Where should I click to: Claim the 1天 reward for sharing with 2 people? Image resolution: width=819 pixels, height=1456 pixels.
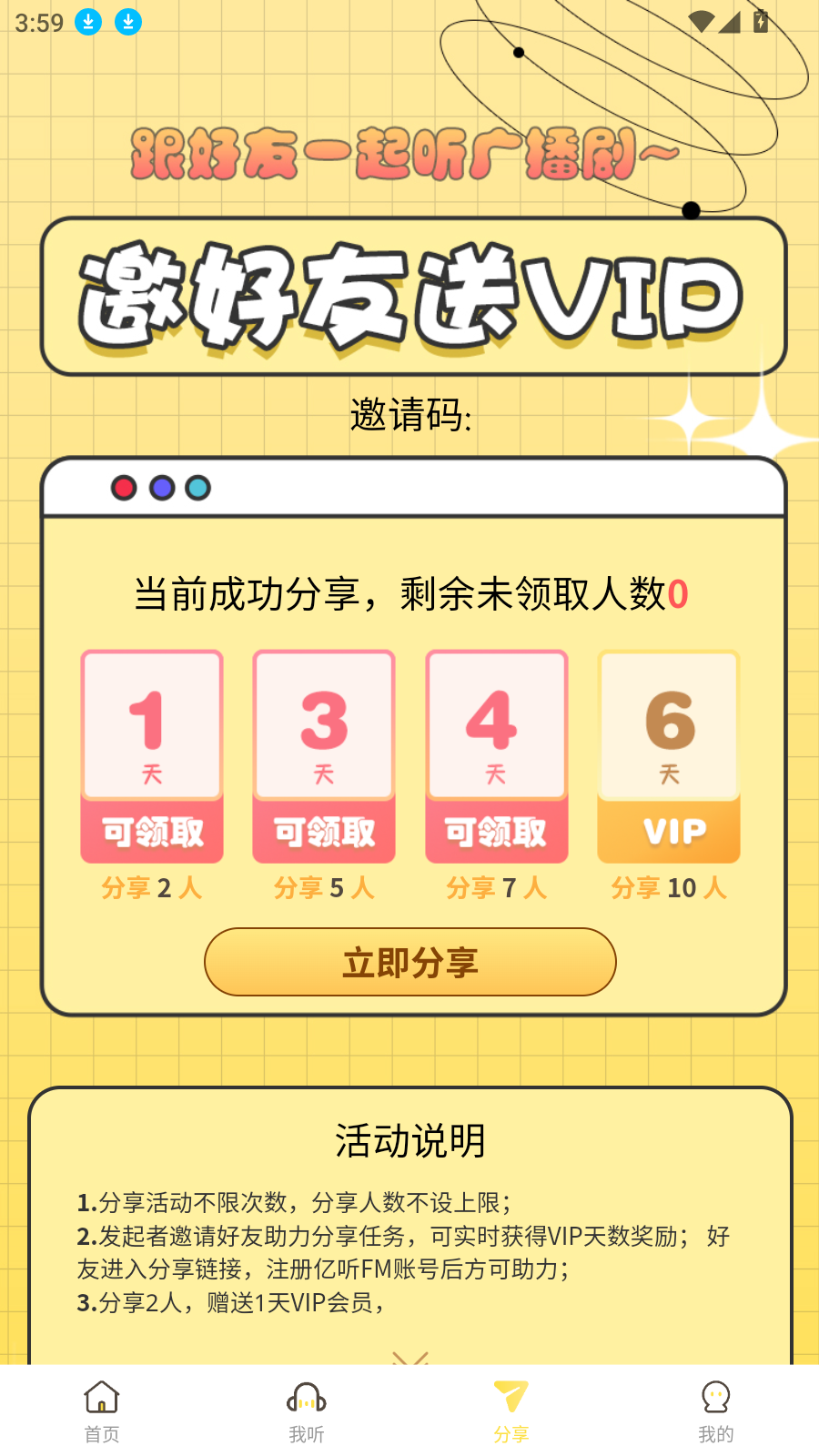(152, 832)
